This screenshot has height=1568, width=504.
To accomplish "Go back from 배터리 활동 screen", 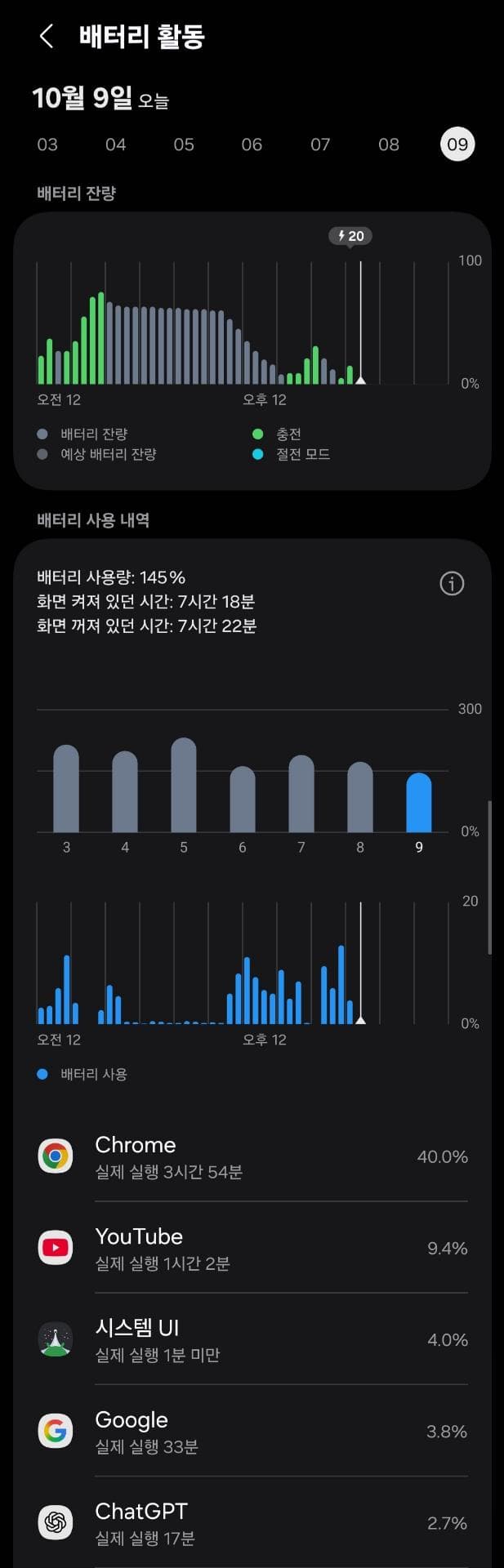I will [x=47, y=36].
